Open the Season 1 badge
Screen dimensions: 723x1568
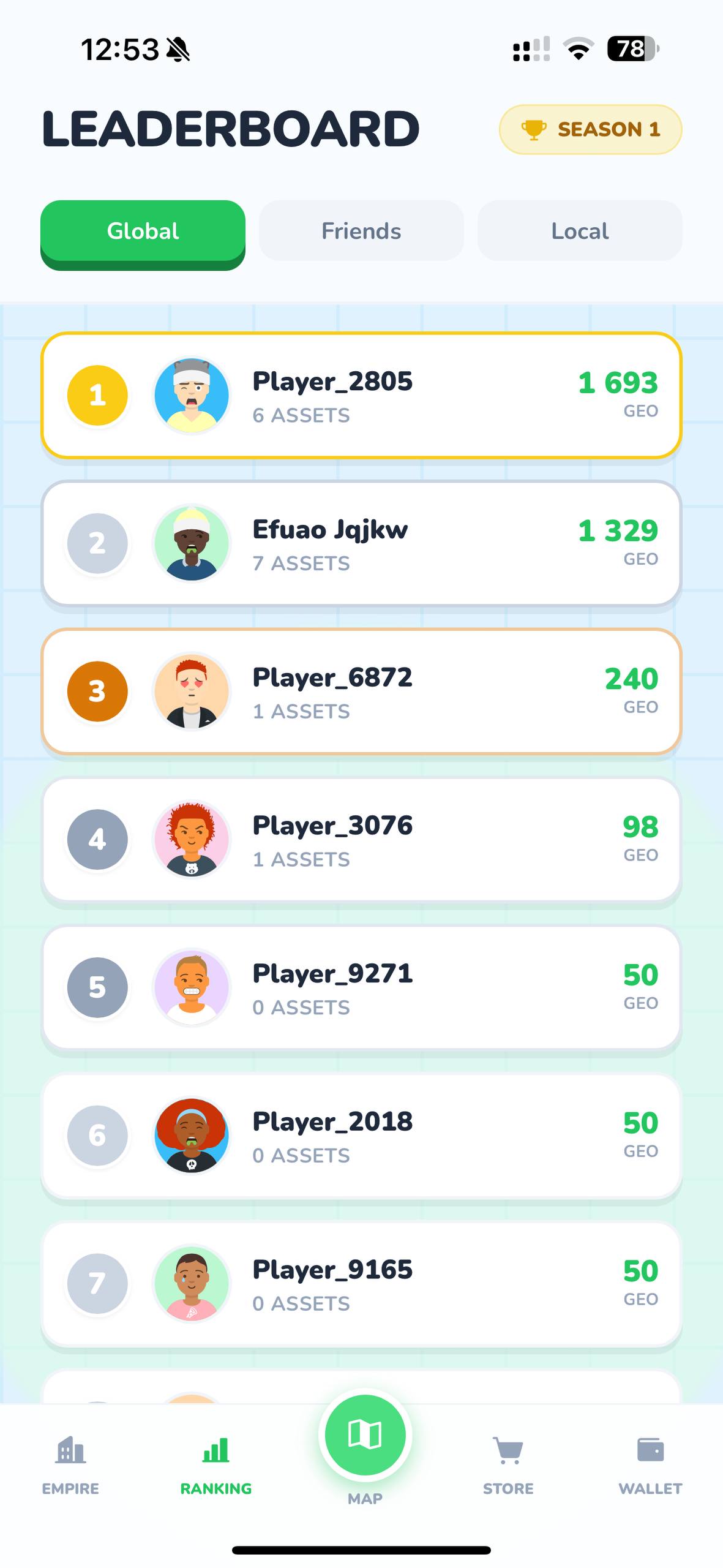(x=590, y=129)
